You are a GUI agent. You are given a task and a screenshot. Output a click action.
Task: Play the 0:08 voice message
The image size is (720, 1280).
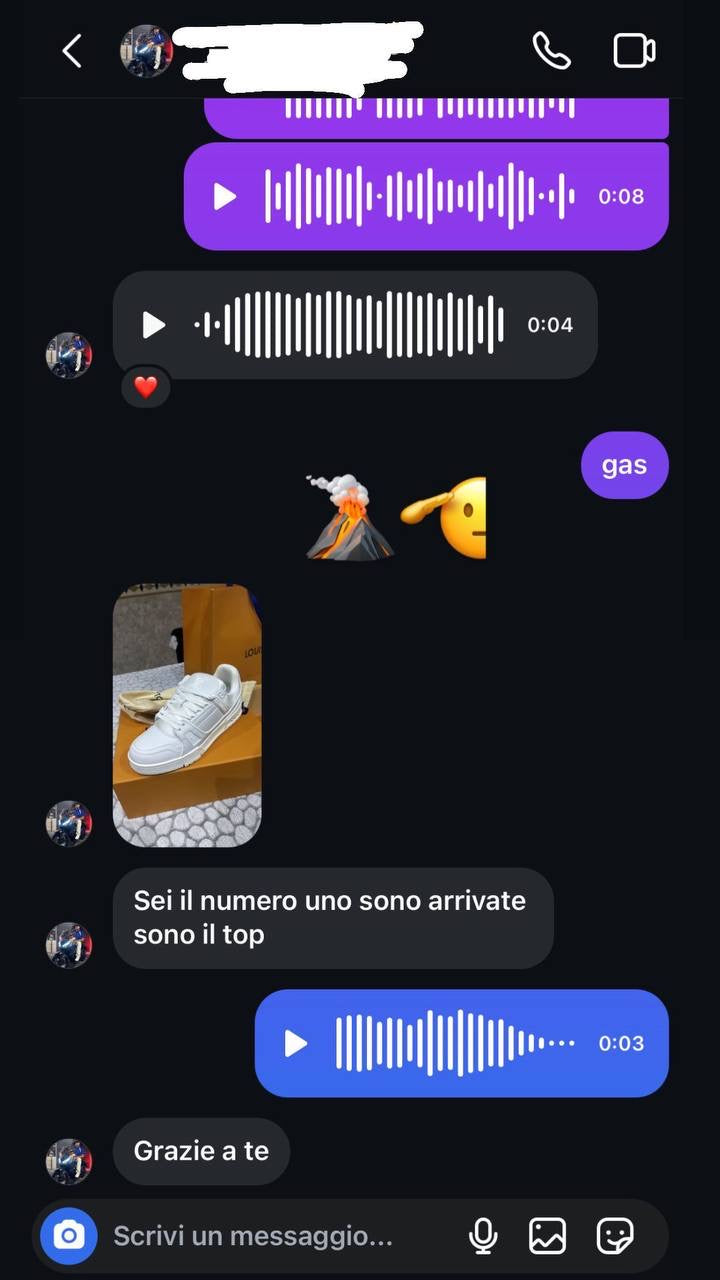tap(226, 197)
